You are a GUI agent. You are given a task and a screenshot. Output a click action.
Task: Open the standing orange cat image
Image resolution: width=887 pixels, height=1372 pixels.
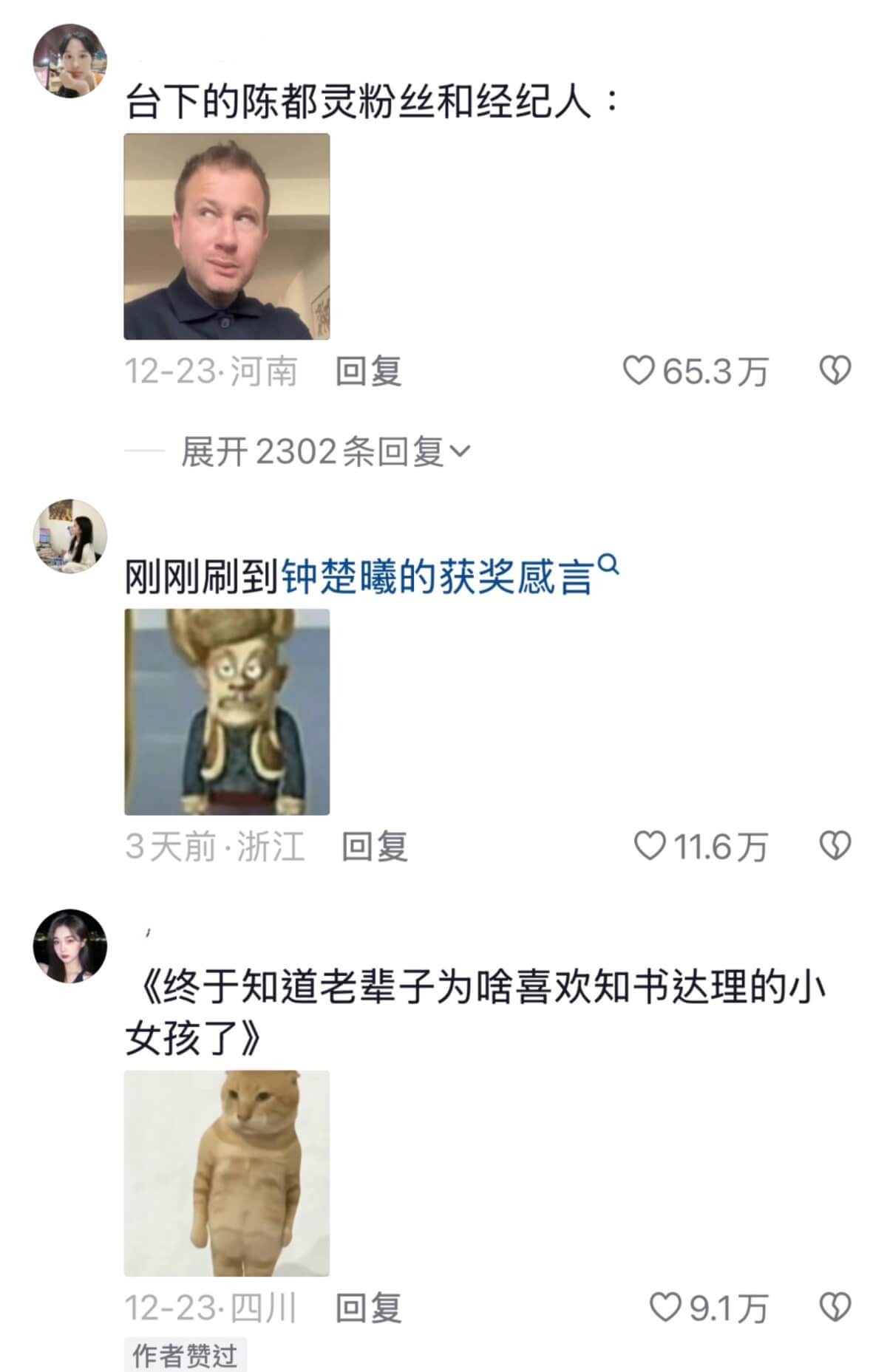pos(227,1173)
